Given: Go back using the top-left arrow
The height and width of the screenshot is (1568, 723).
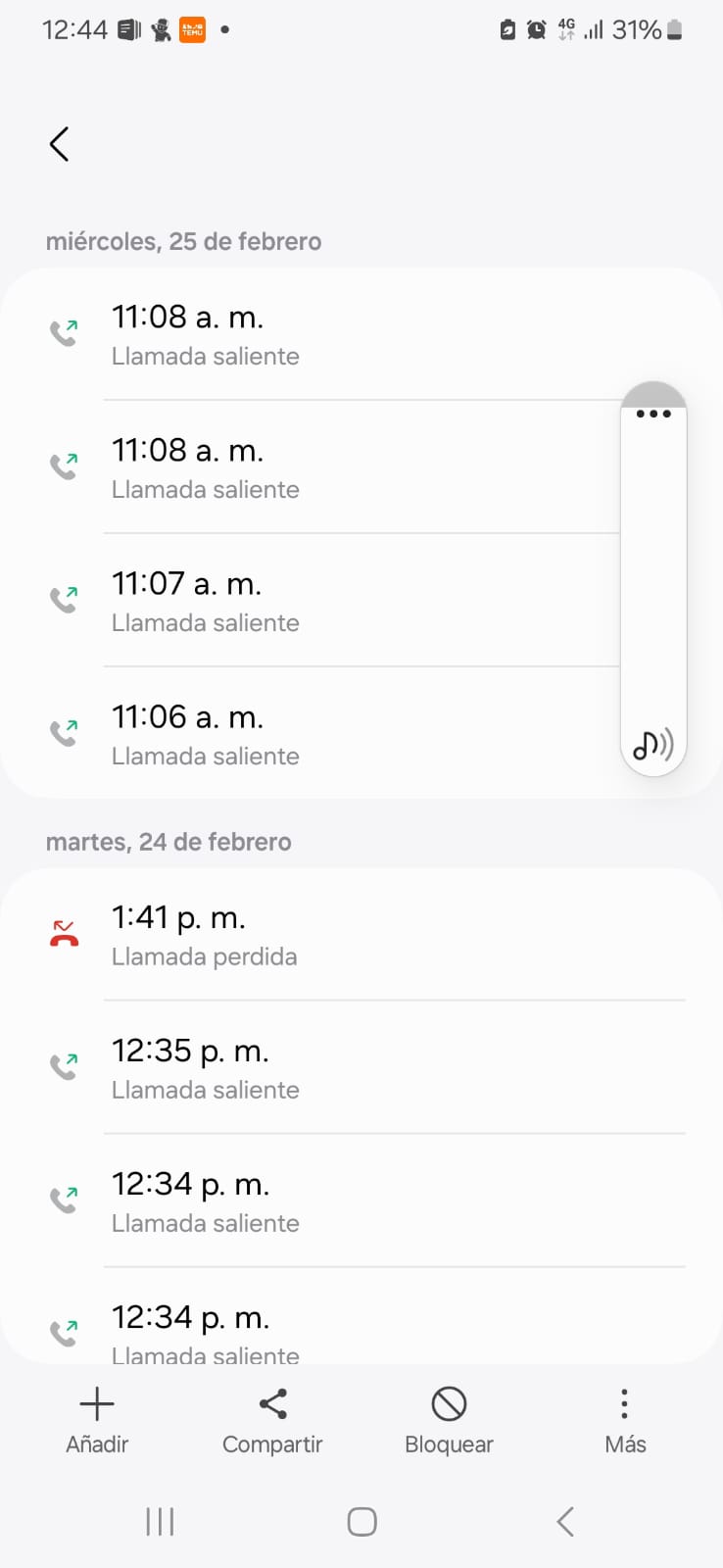Looking at the screenshot, I should click(60, 144).
